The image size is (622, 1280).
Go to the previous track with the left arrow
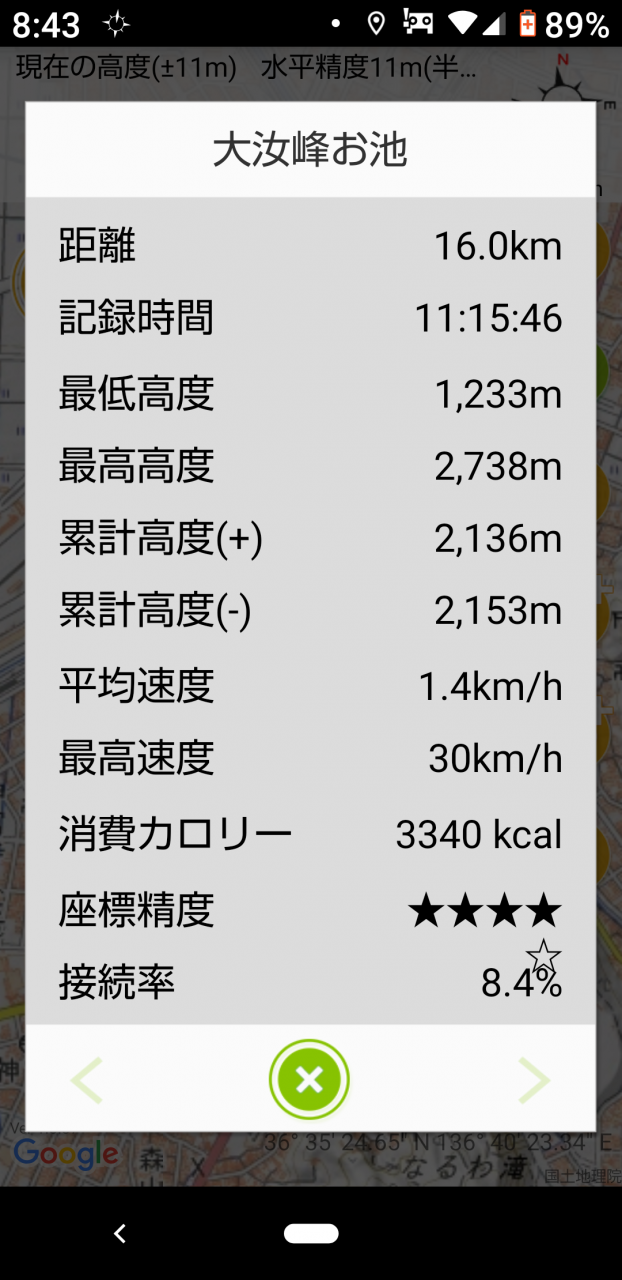[87, 1080]
